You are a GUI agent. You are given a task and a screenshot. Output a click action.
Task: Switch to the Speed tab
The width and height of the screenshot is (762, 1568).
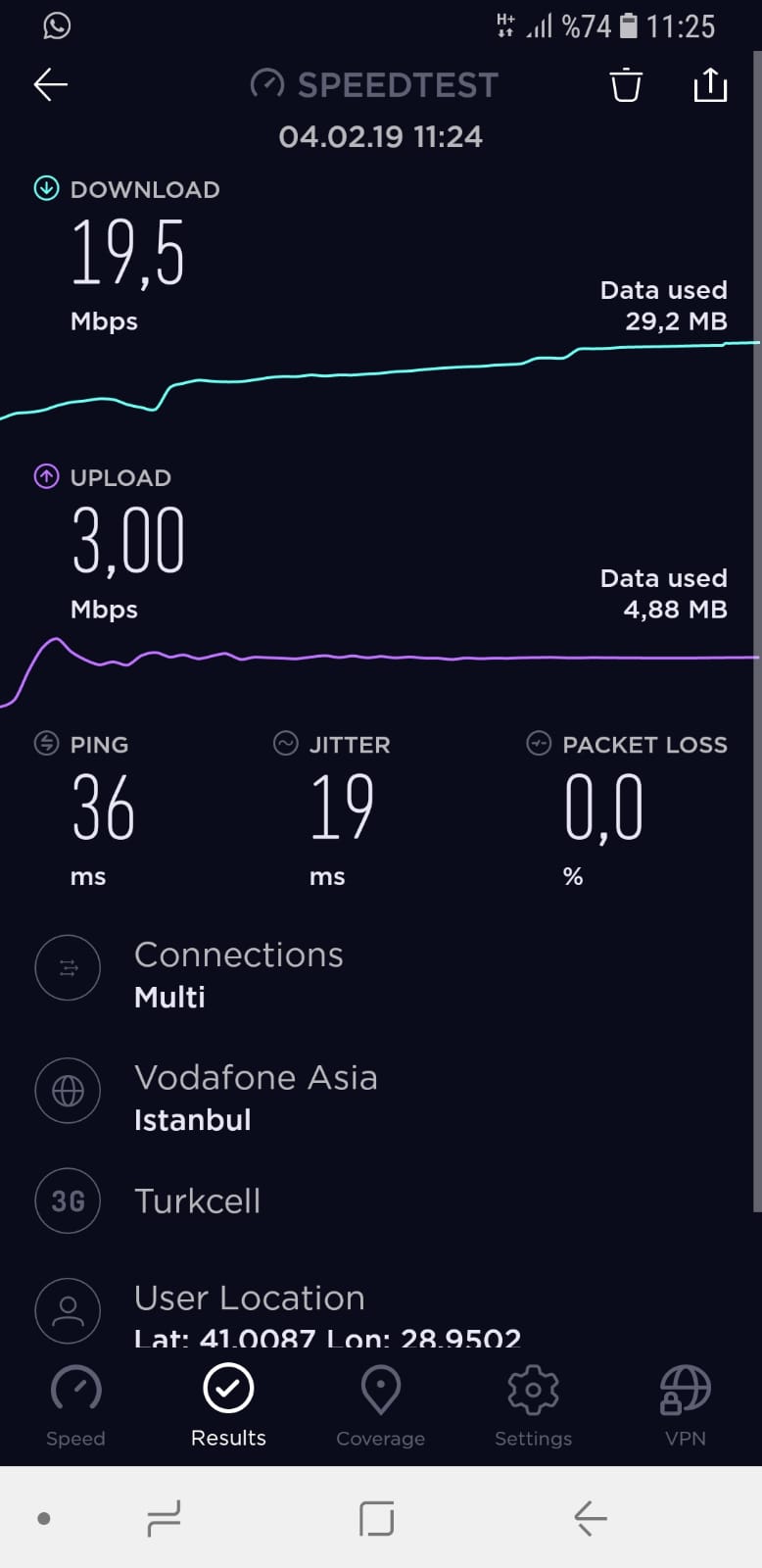[x=75, y=1406]
